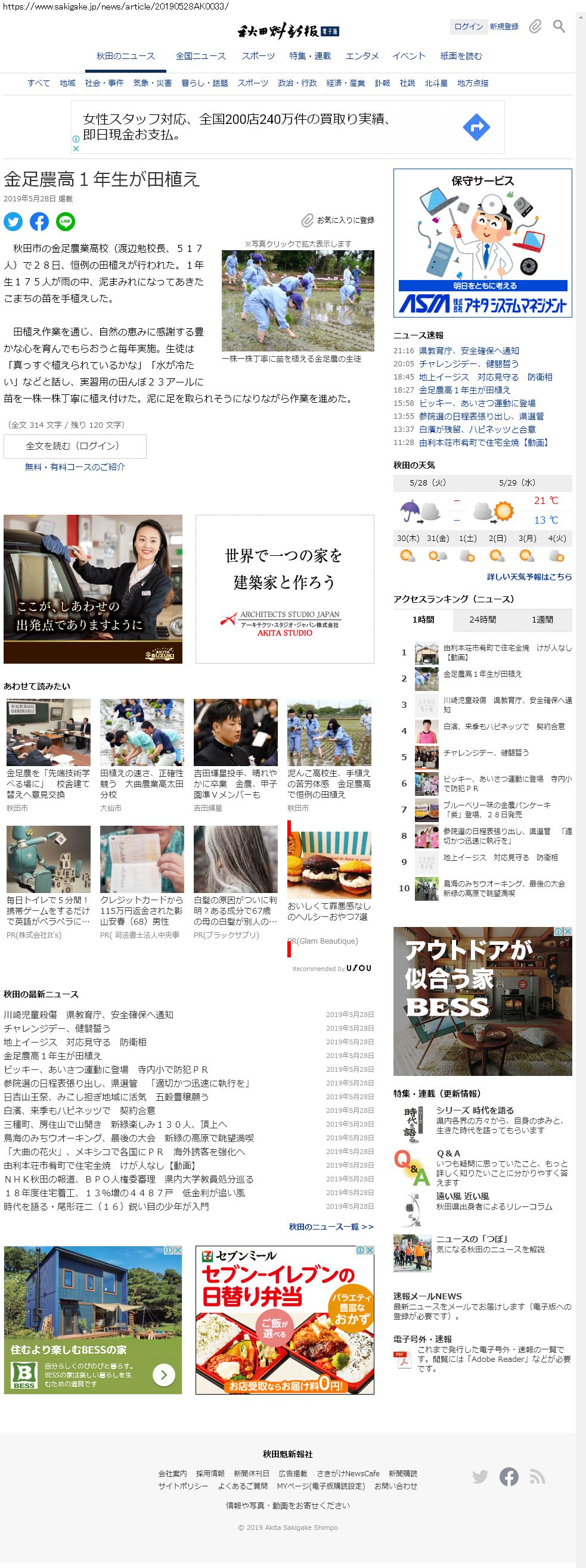Enlarge the rice planting photo

pyautogui.click(x=297, y=300)
